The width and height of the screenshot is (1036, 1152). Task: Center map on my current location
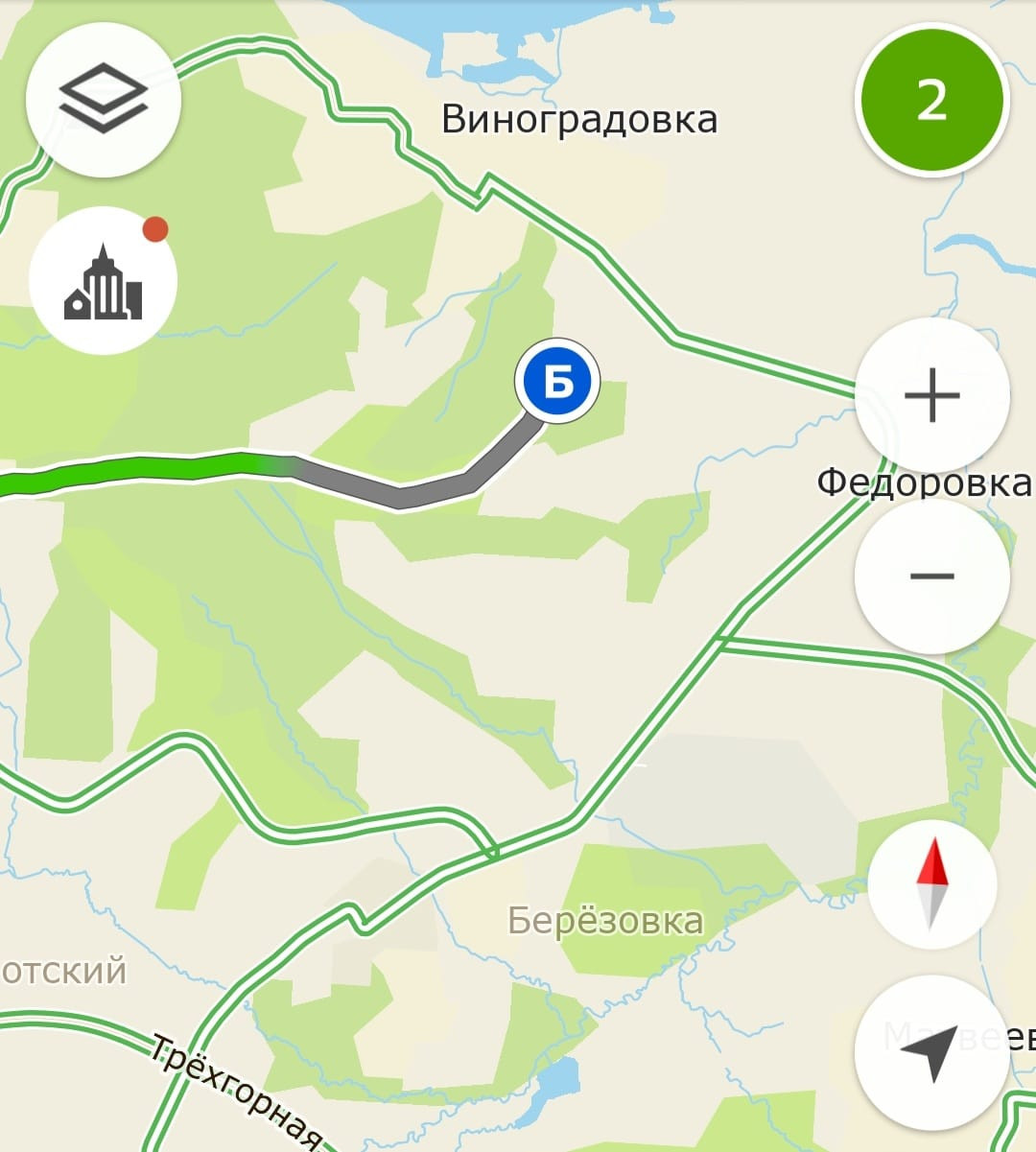point(931,1051)
